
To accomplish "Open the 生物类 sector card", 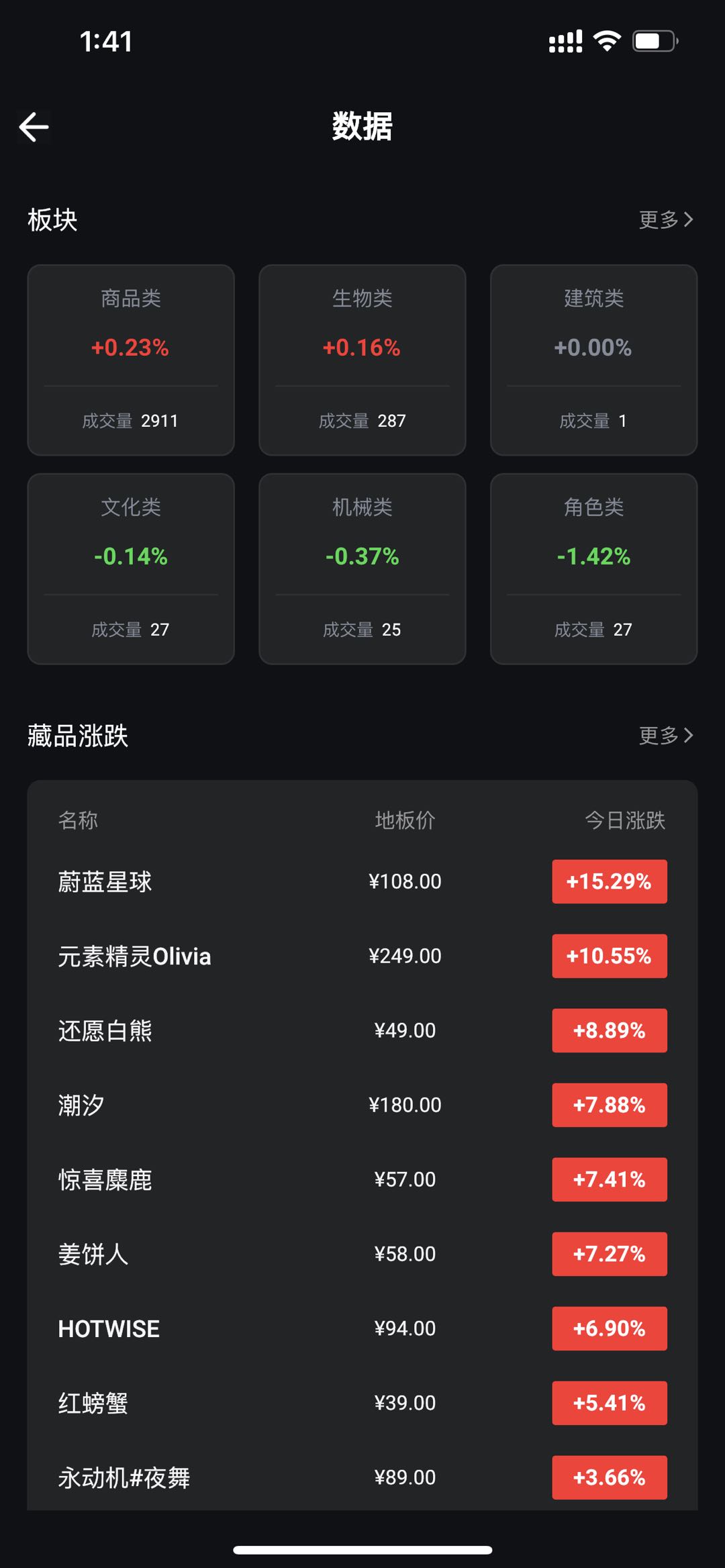I will [362, 360].
